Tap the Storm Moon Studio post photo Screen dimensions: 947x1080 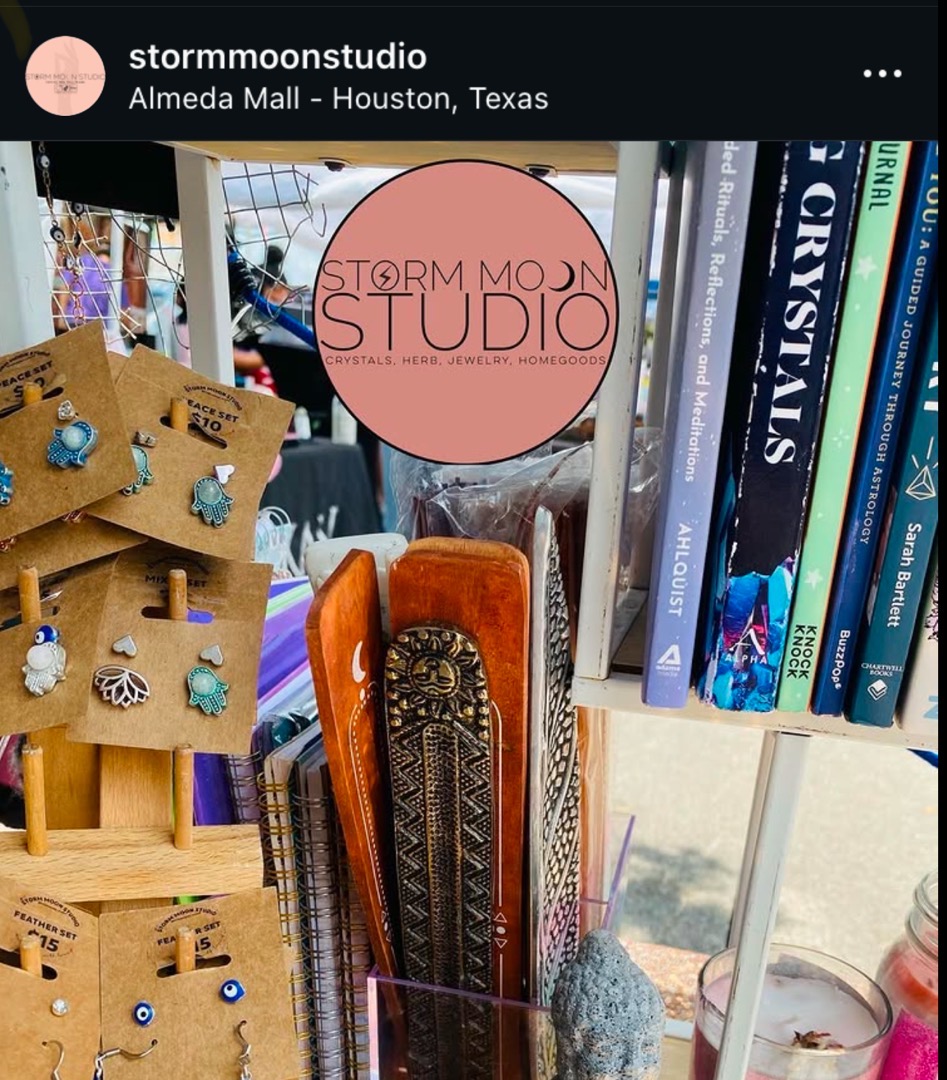point(473,610)
